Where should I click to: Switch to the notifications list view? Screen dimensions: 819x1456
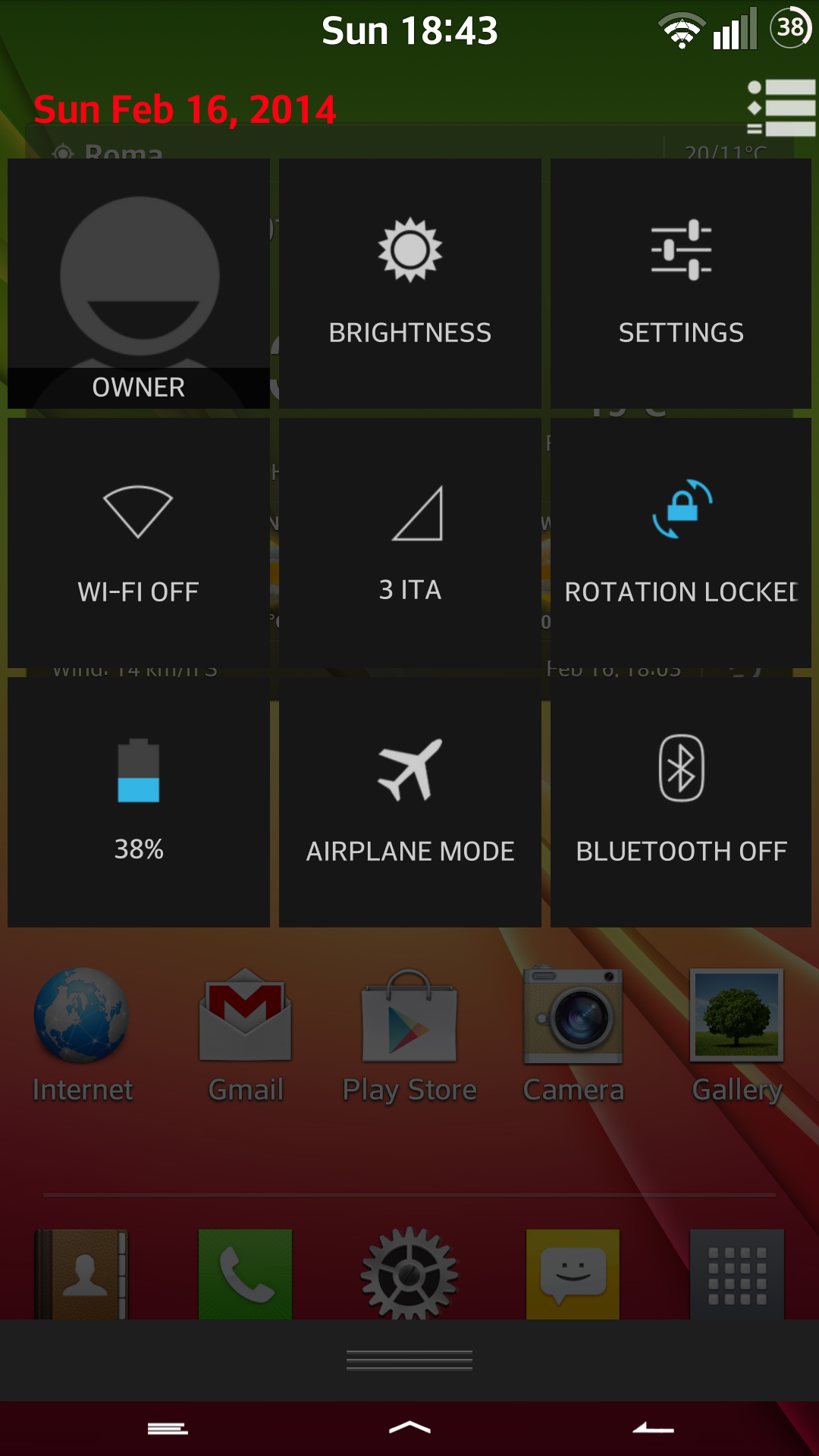[x=781, y=108]
